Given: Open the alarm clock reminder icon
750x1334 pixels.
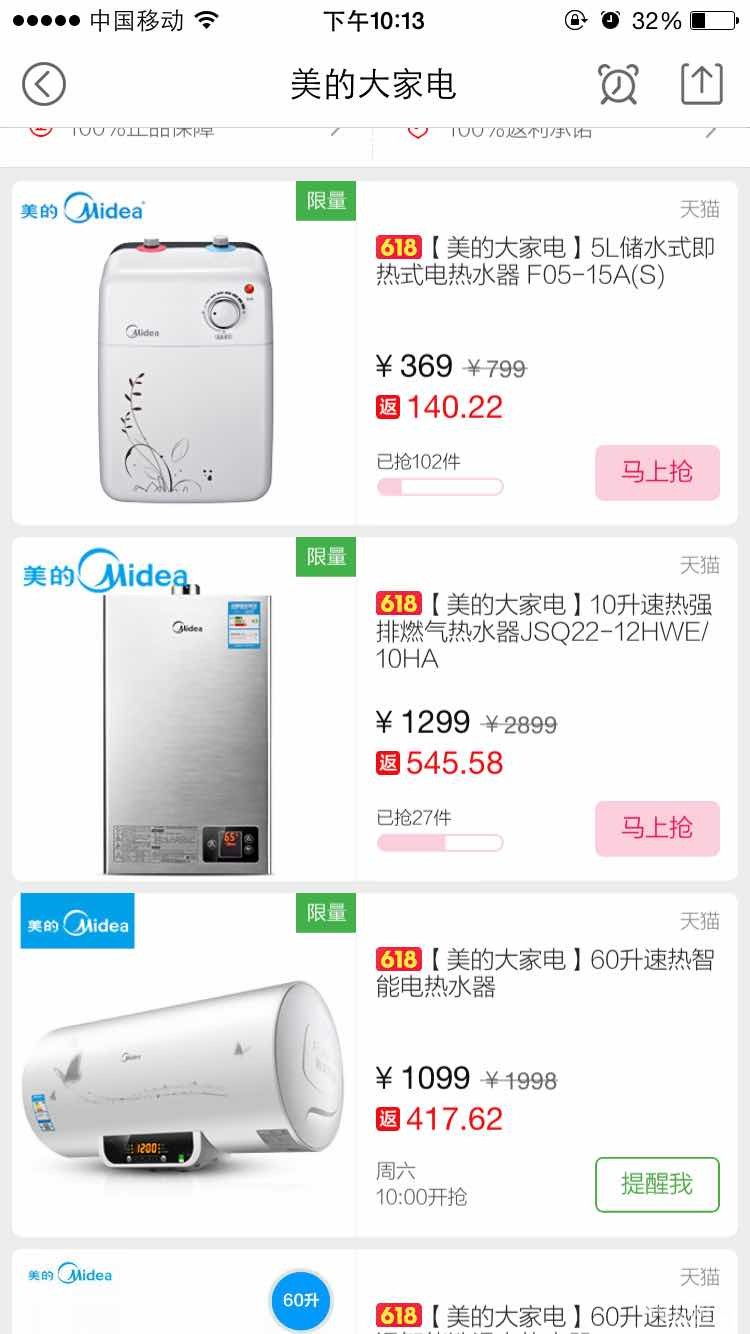Looking at the screenshot, I should (618, 84).
